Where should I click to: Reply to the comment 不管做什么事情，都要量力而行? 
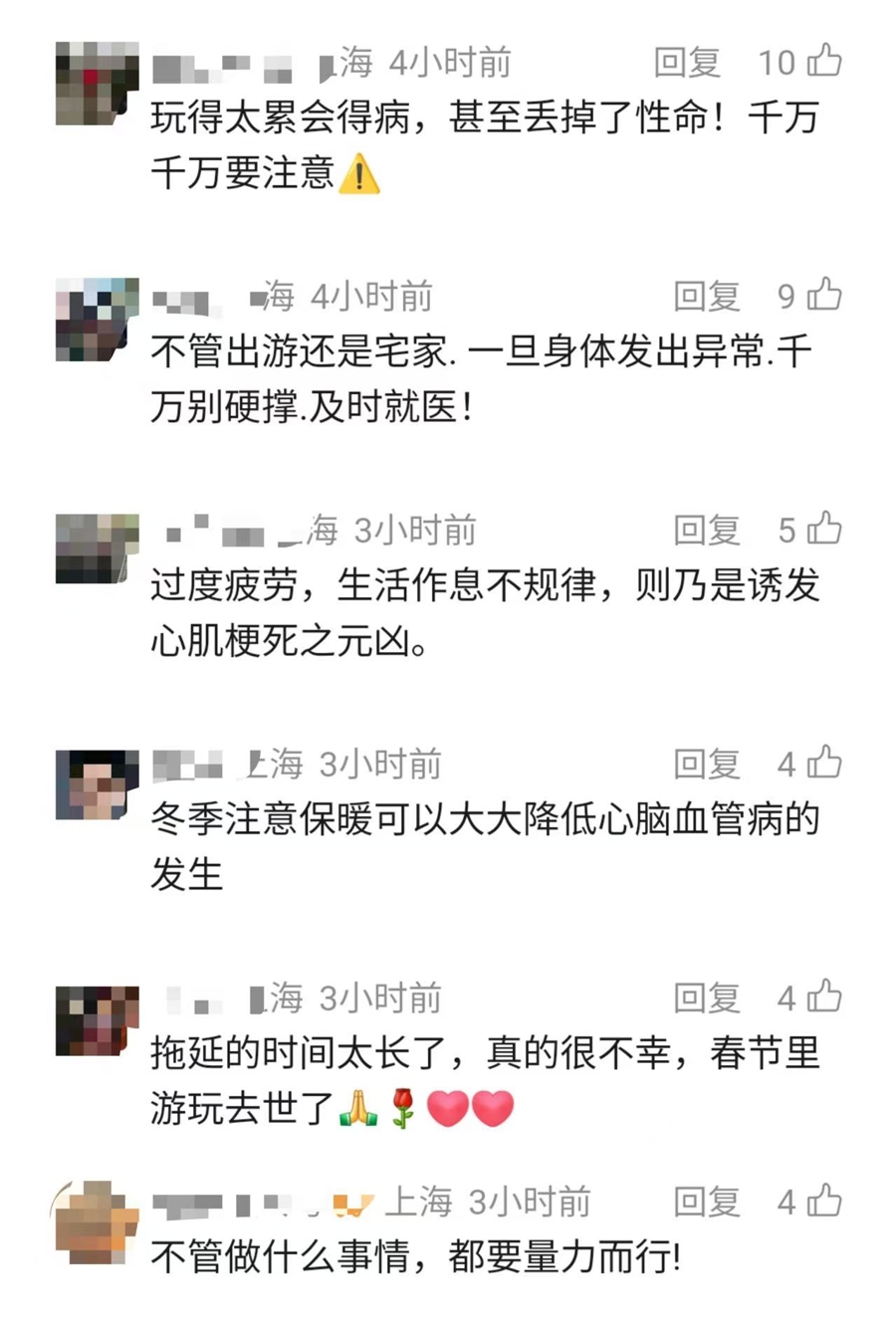click(707, 1203)
